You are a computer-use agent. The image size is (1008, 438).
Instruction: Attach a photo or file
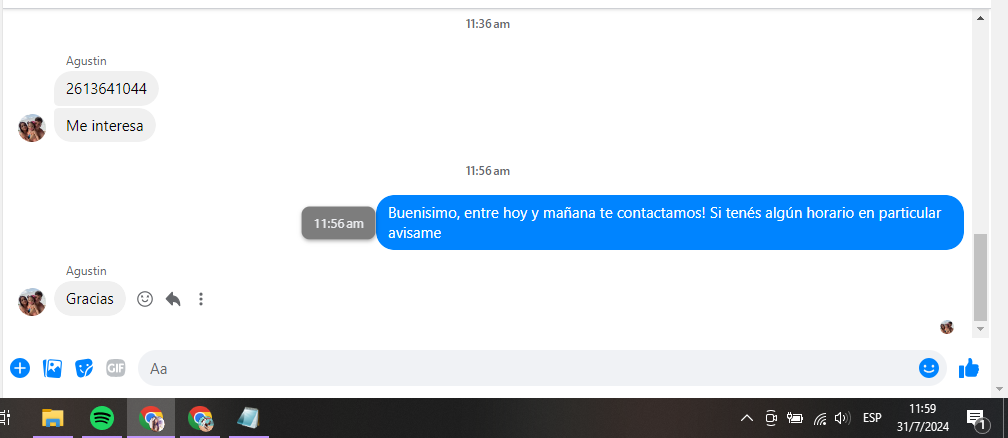point(53,368)
